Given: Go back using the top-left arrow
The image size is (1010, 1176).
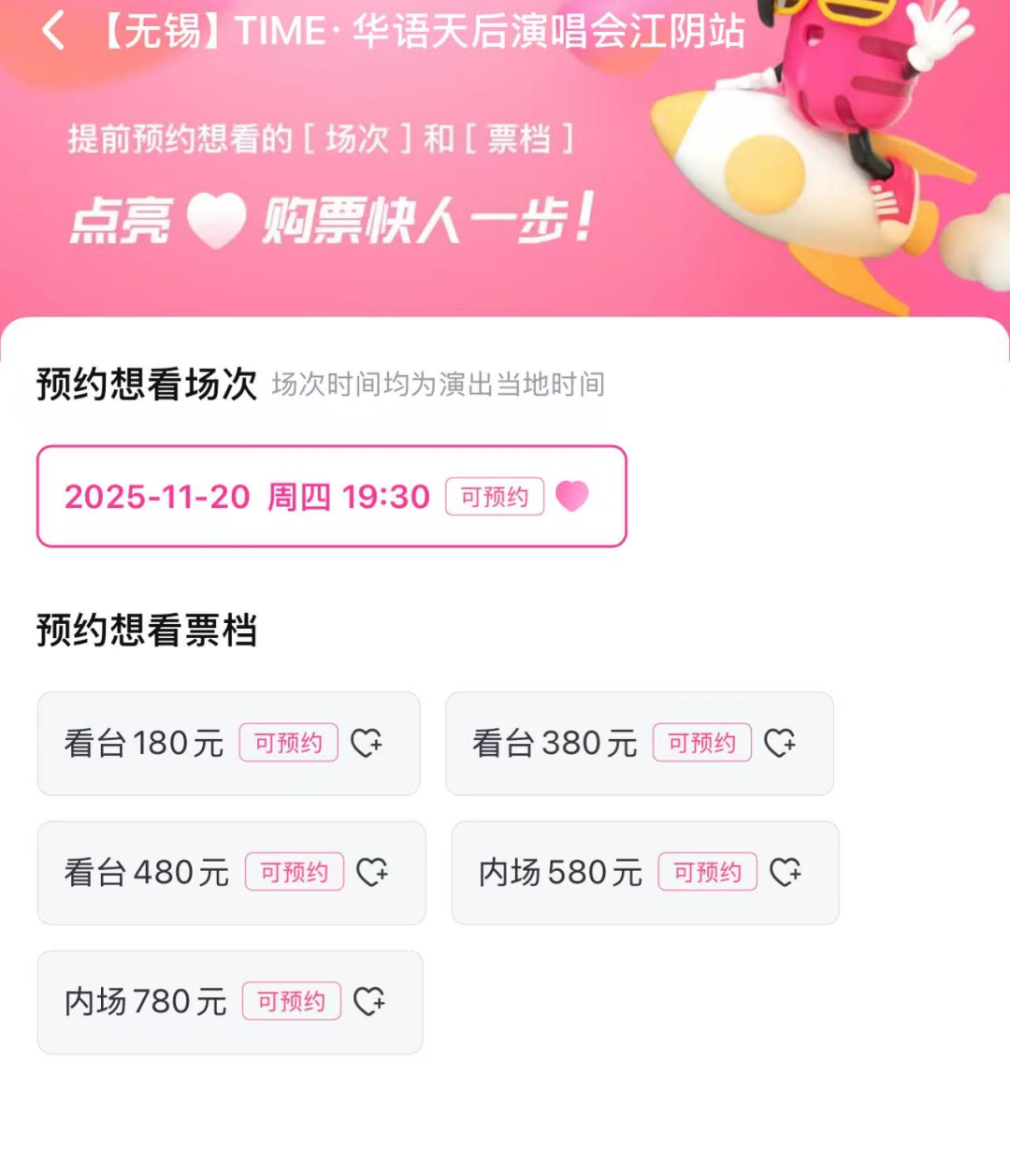Looking at the screenshot, I should point(53,31).
